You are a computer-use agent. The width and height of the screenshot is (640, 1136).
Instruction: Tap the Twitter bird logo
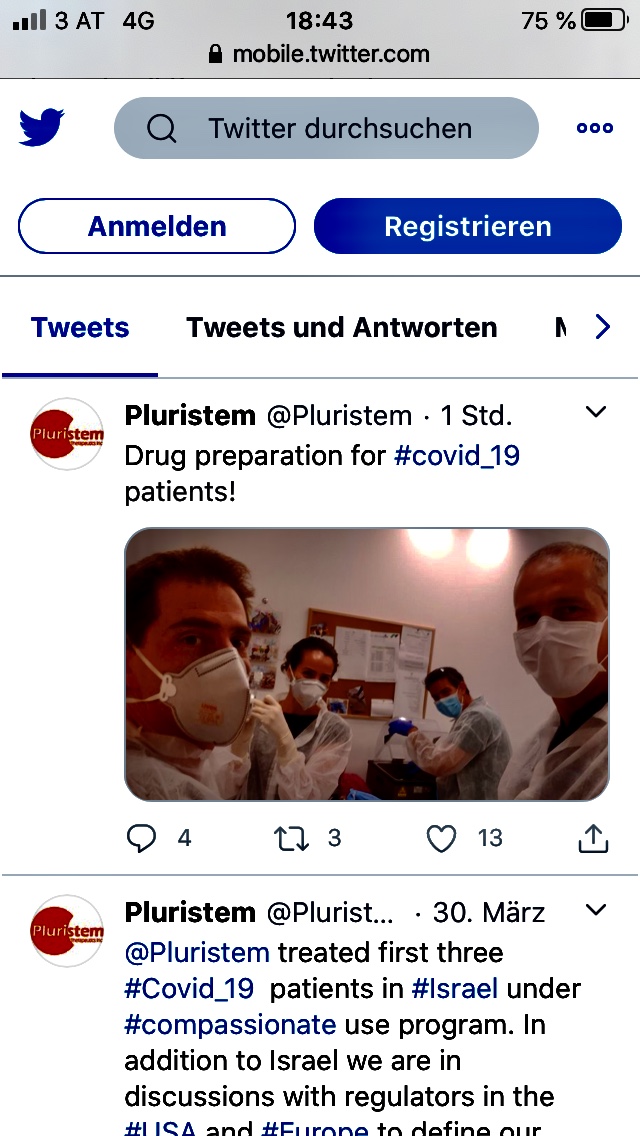pyautogui.click(x=41, y=127)
